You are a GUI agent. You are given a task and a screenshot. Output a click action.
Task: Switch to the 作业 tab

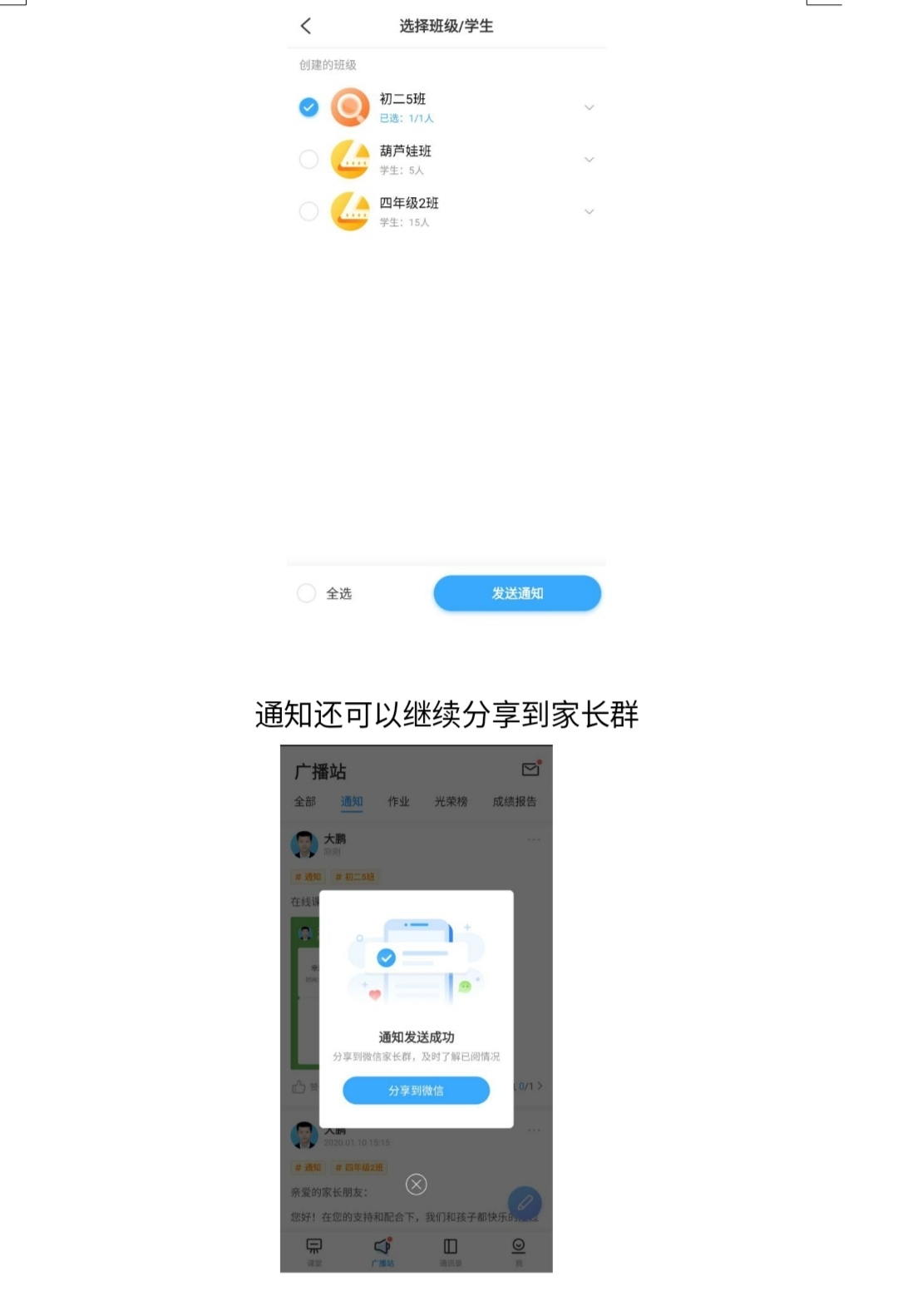(397, 802)
